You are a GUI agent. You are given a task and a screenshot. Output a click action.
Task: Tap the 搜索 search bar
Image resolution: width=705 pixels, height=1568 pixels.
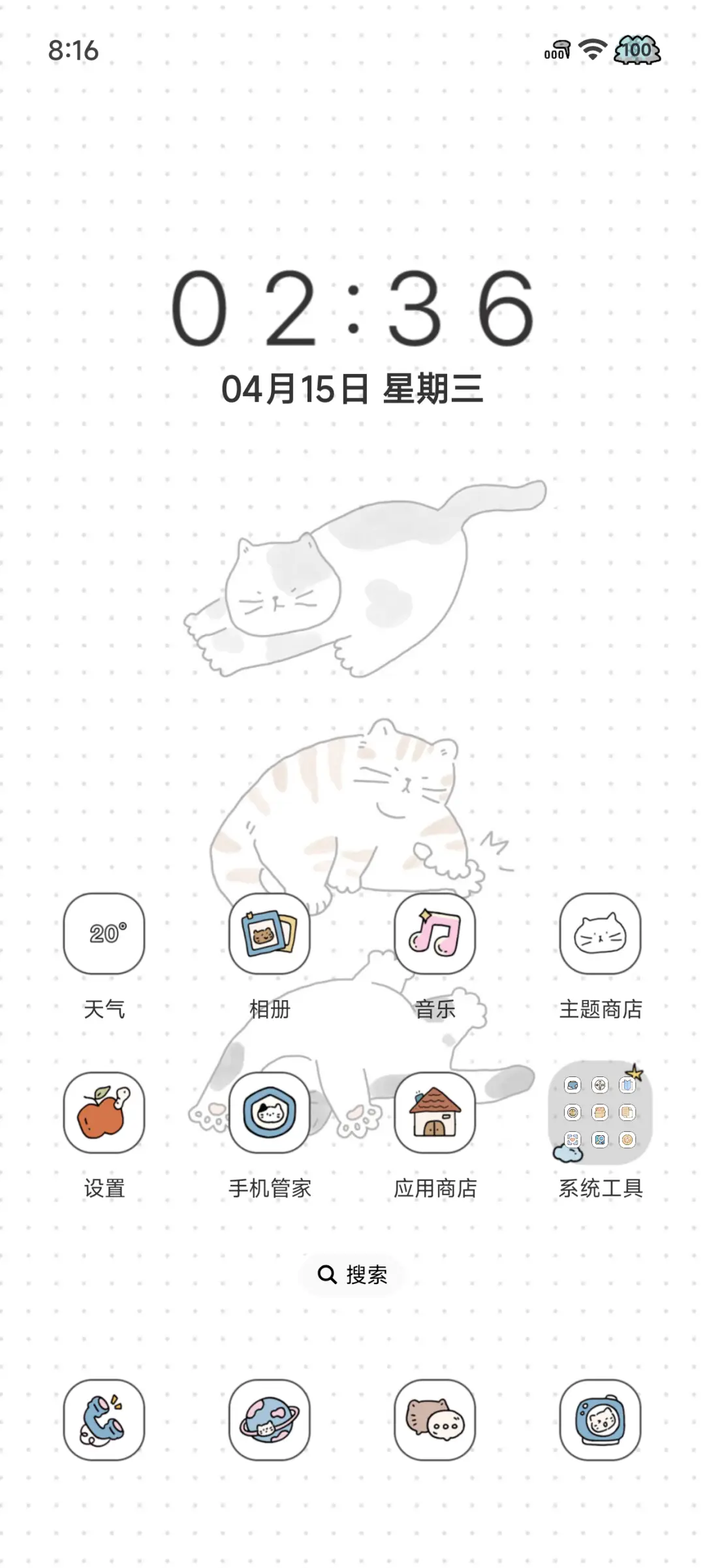tap(352, 1274)
